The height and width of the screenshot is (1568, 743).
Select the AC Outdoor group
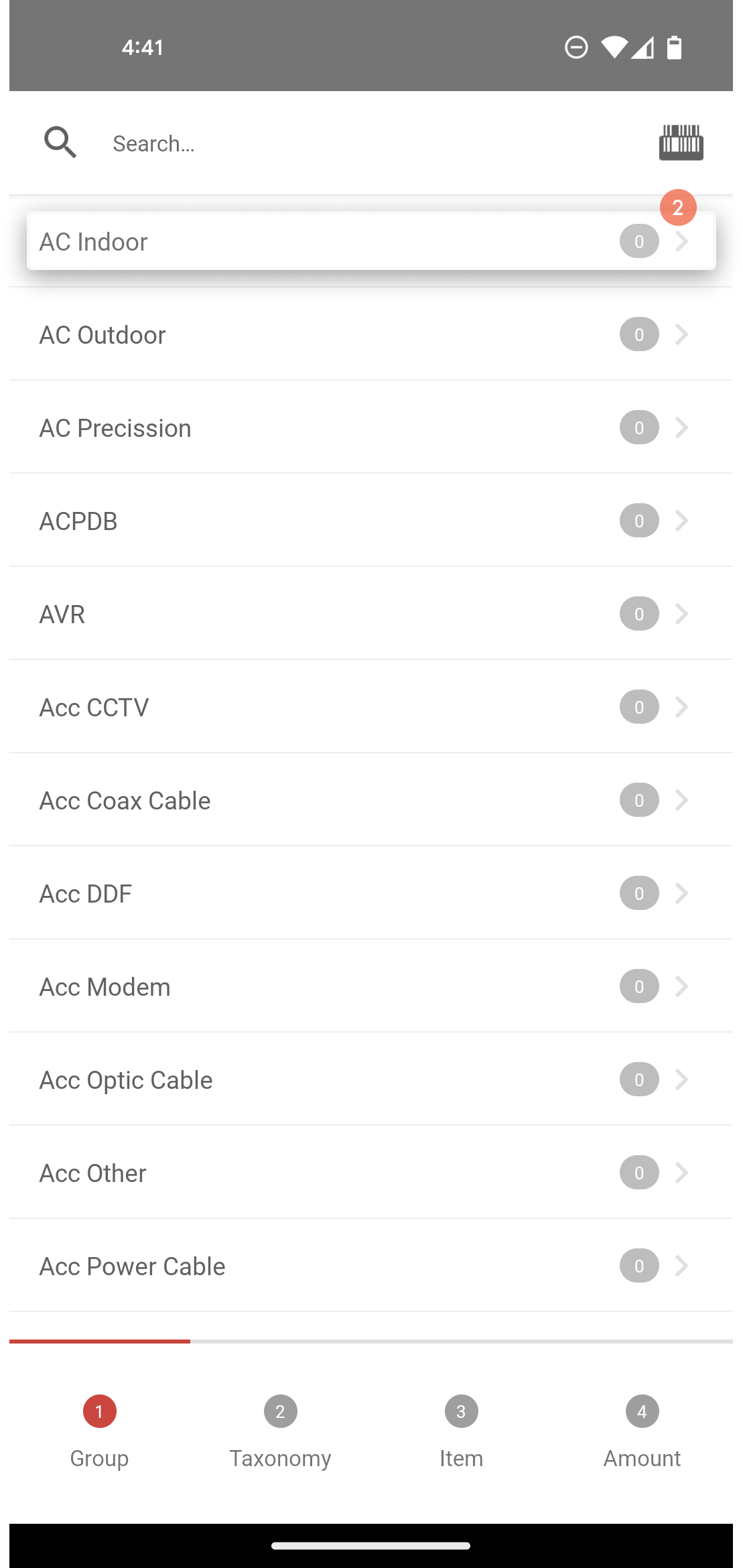(371, 334)
